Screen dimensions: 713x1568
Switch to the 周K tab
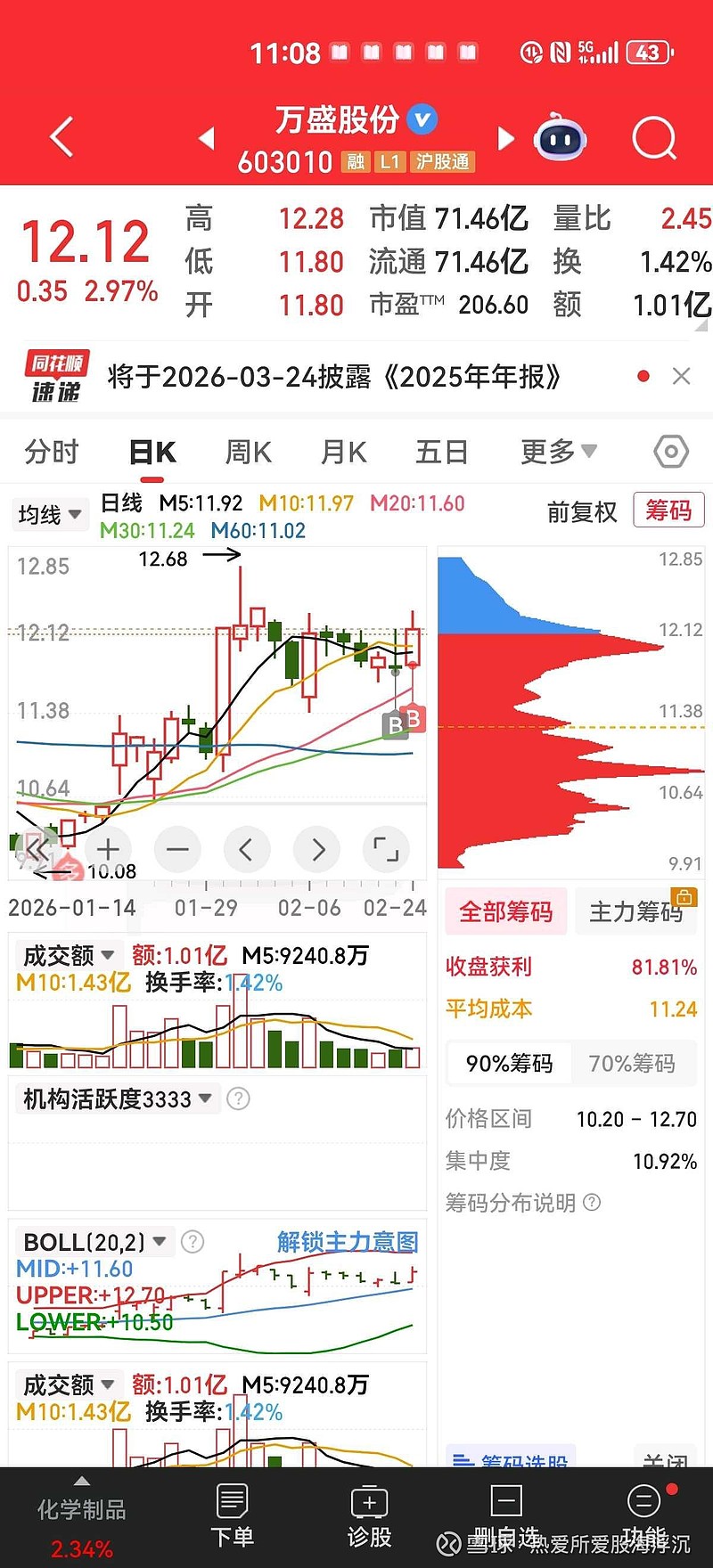point(247,452)
